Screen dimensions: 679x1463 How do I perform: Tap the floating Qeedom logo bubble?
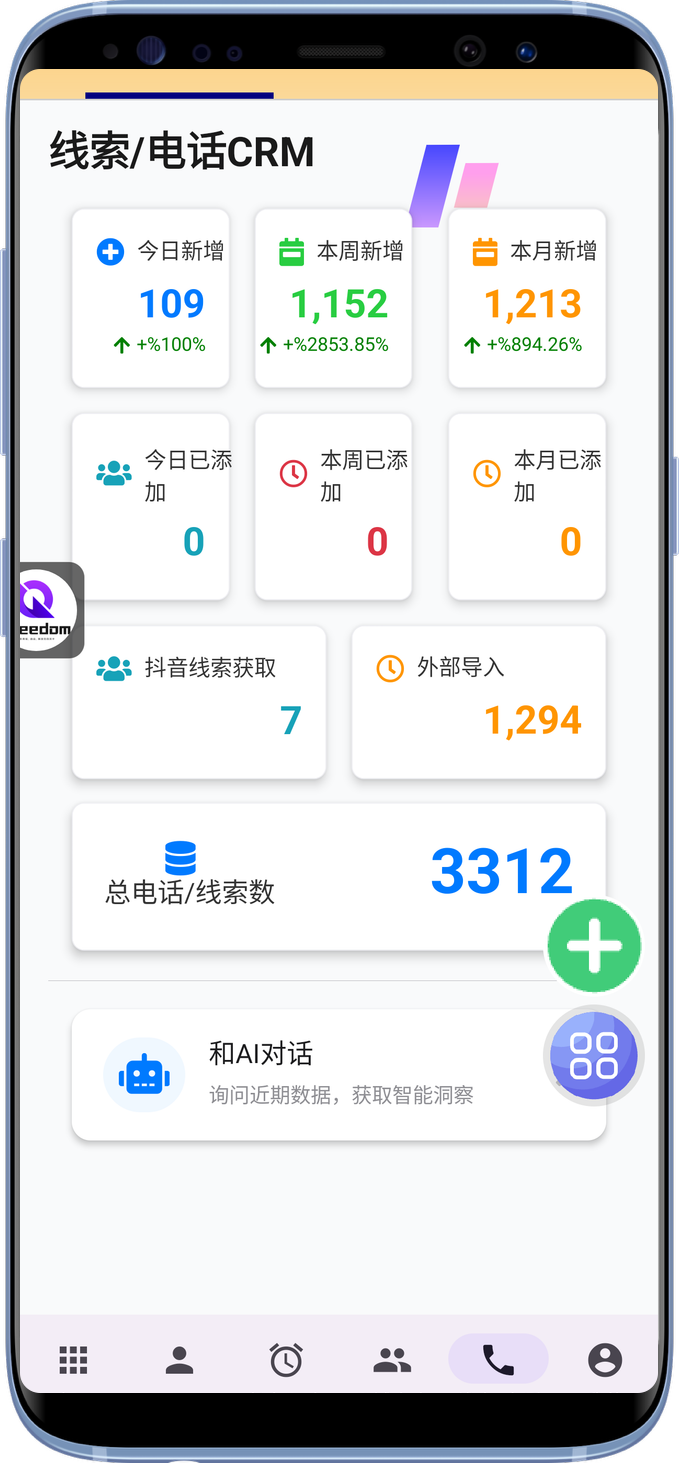pos(48,610)
